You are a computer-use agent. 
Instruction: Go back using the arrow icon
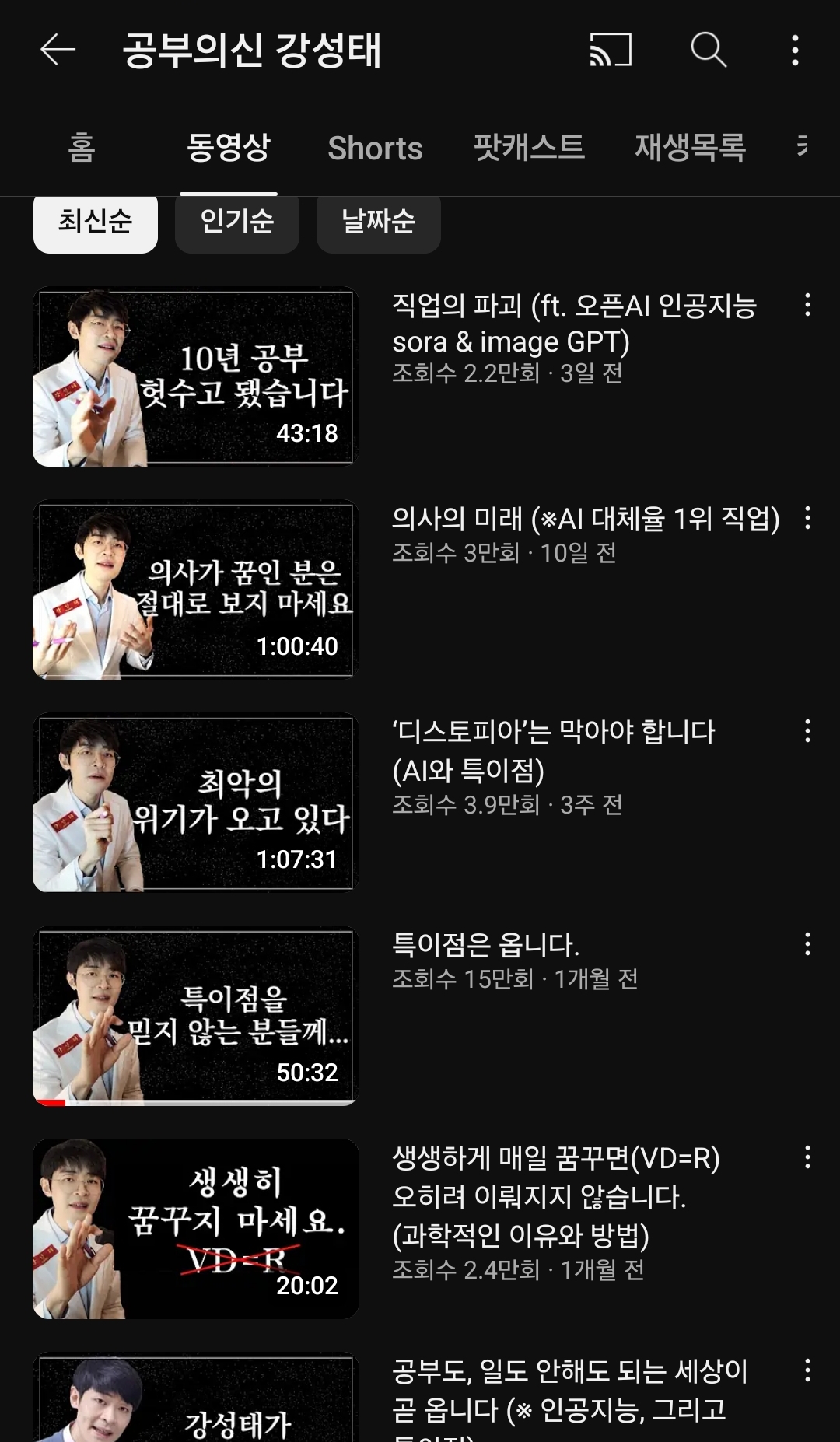58,51
